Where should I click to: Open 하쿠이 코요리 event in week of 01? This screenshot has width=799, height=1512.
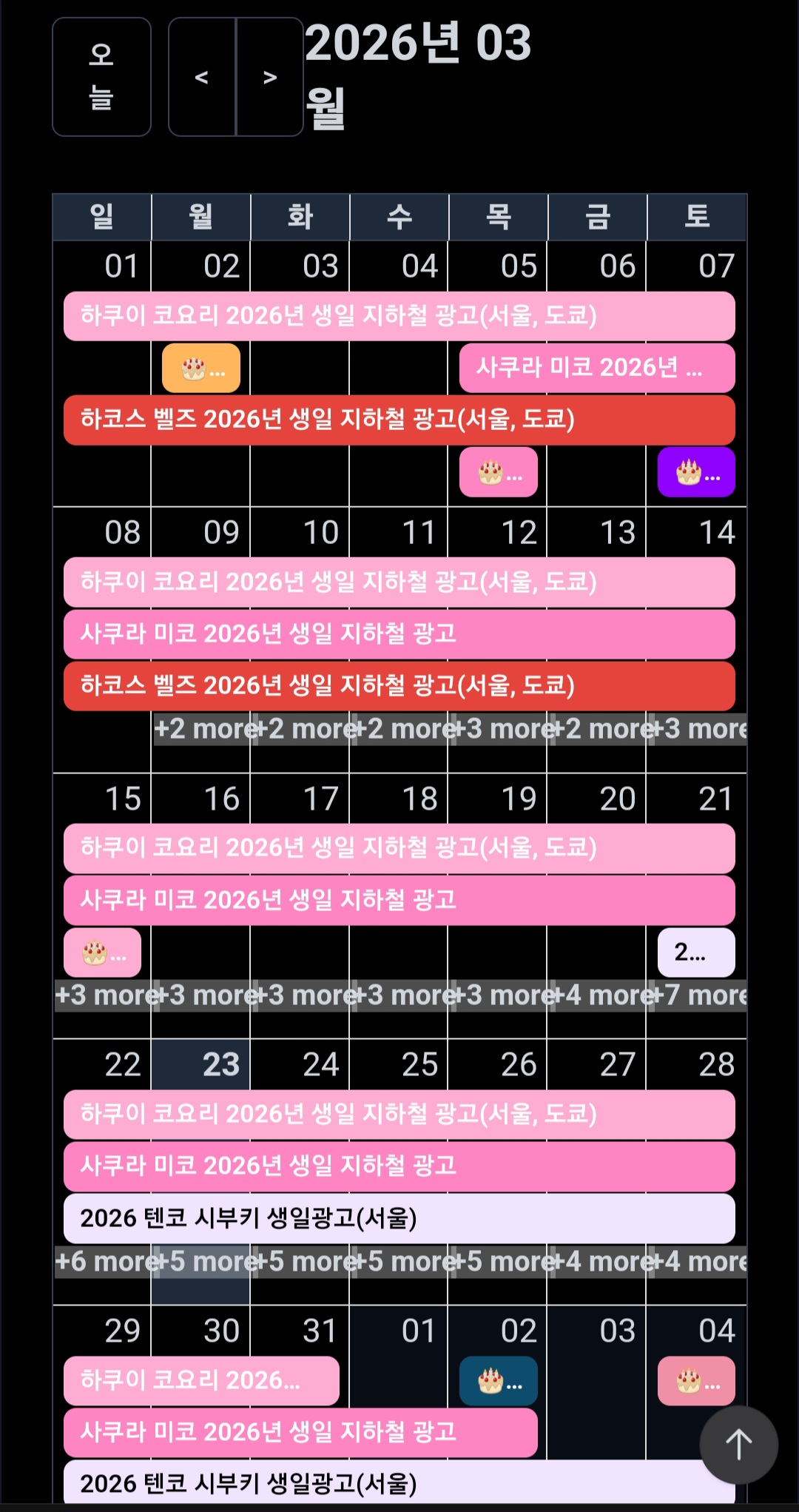click(399, 316)
